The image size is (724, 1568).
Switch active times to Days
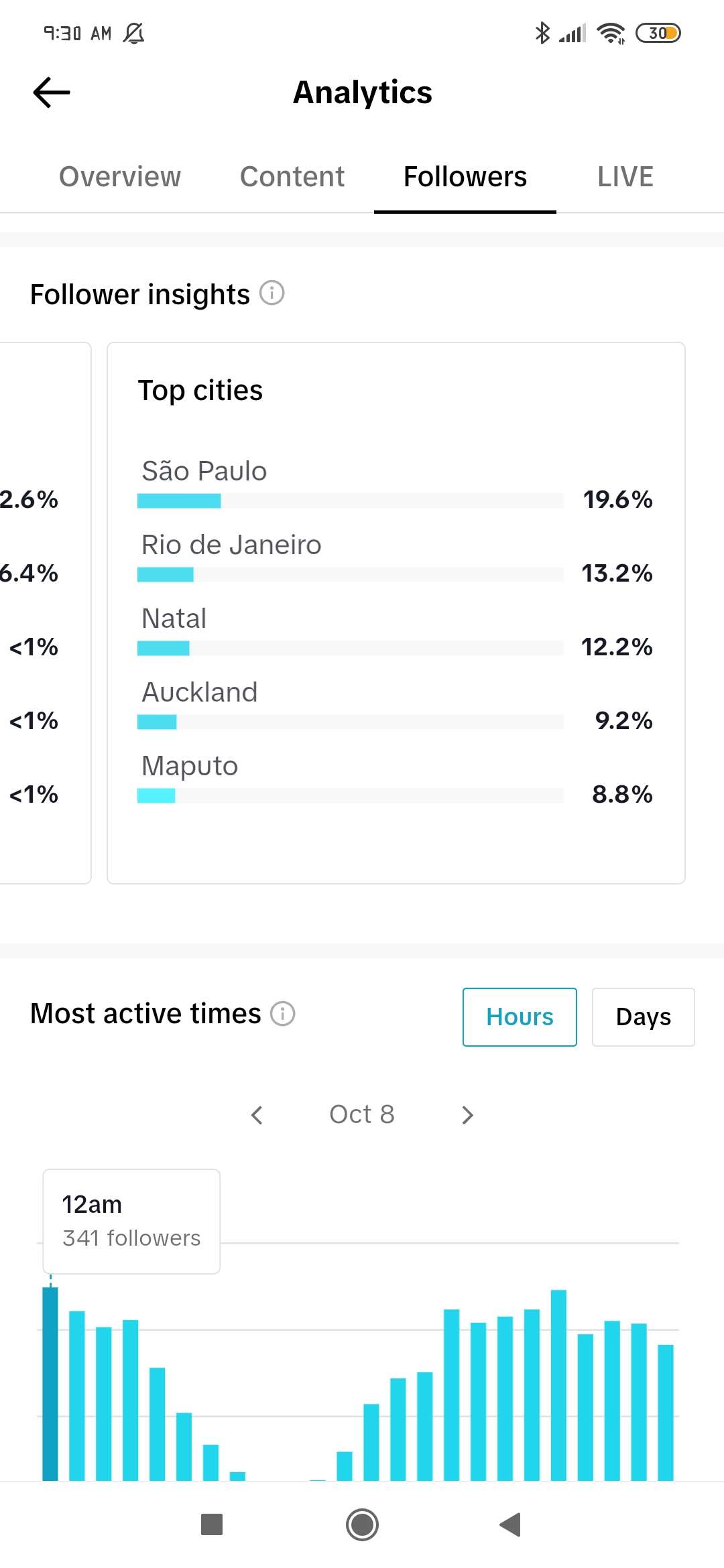[644, 1017]
